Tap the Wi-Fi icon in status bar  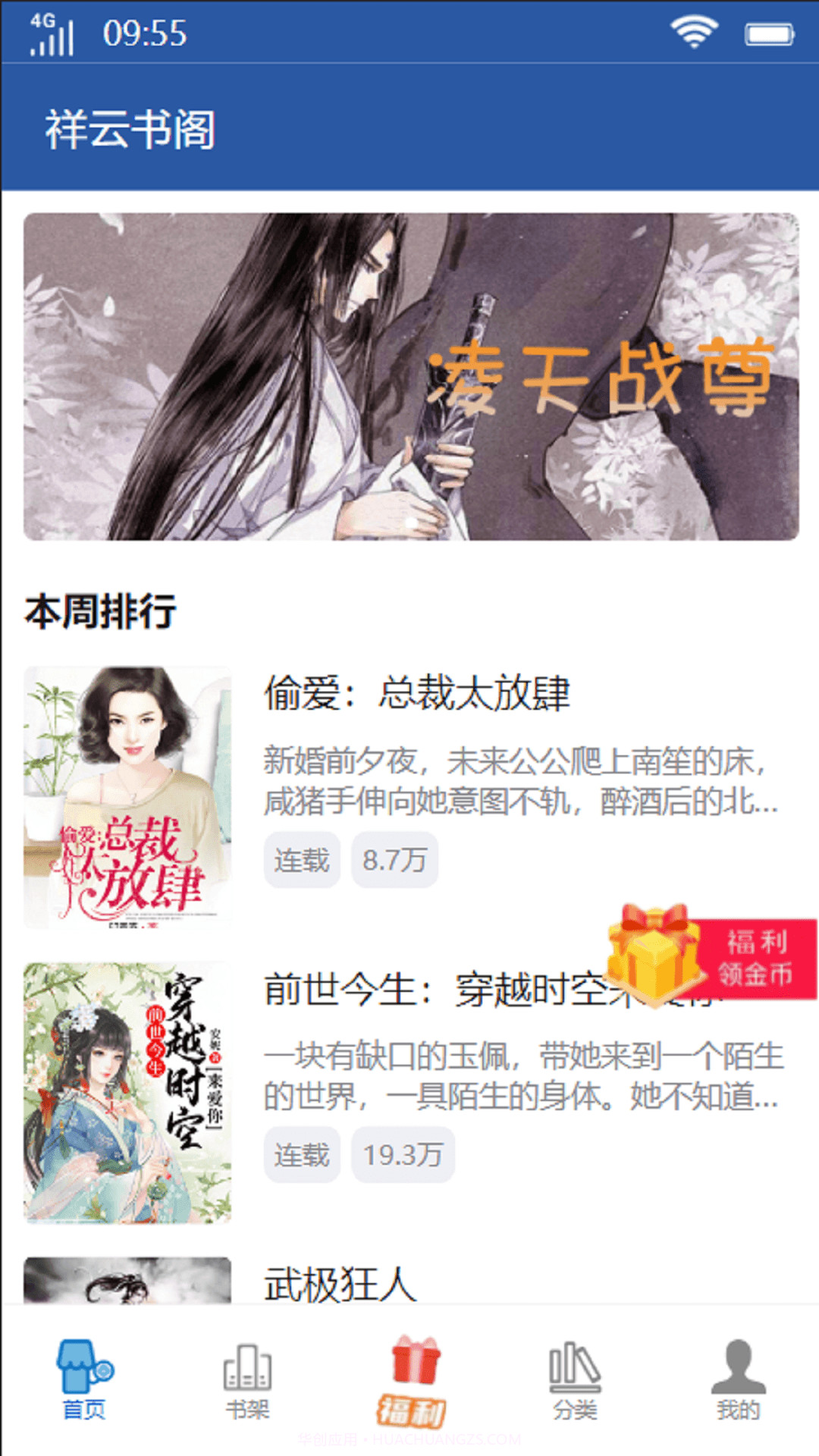click(x=694, y=32)
